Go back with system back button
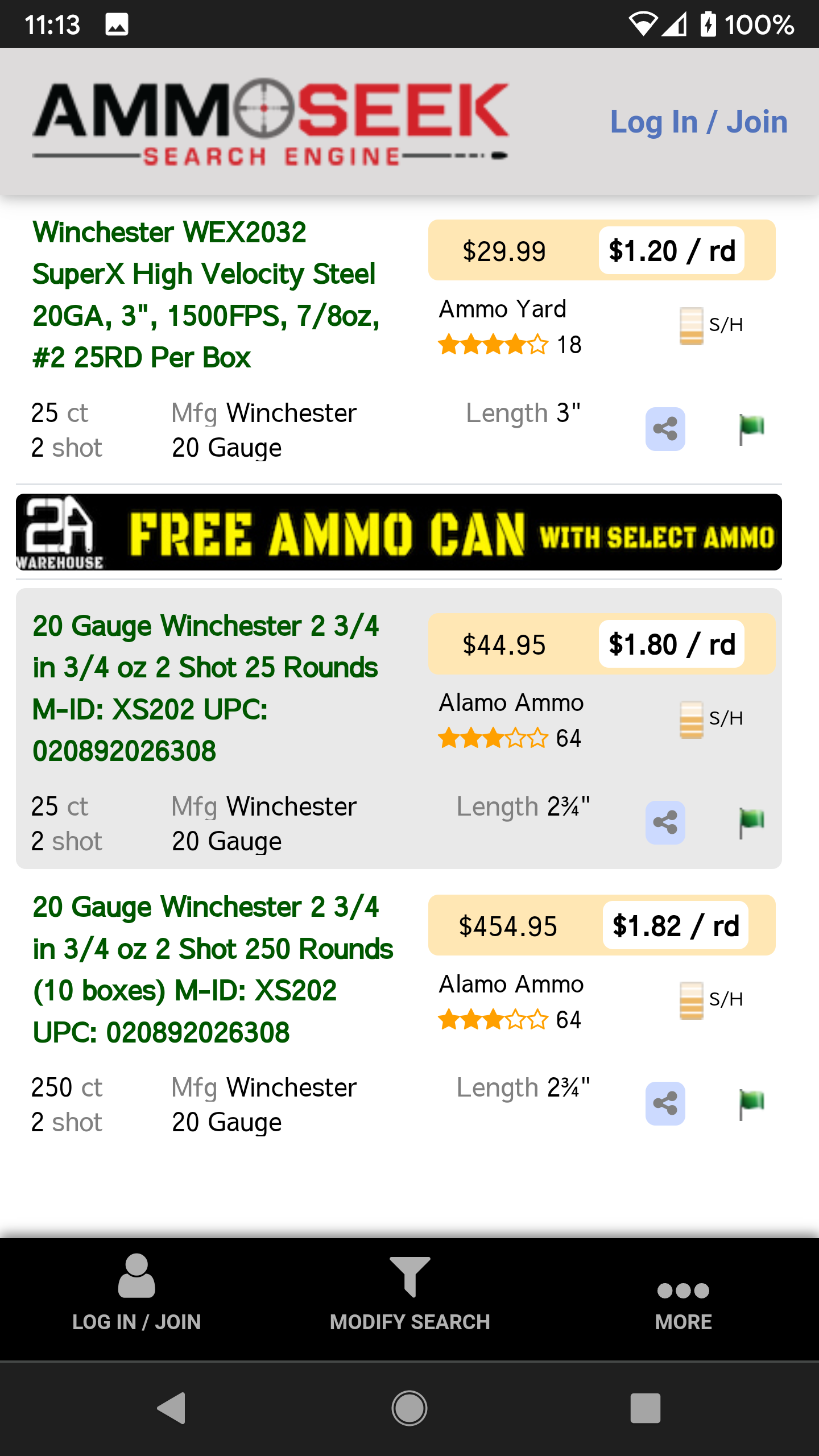819x1456 pixels. tap(172, 1408)
